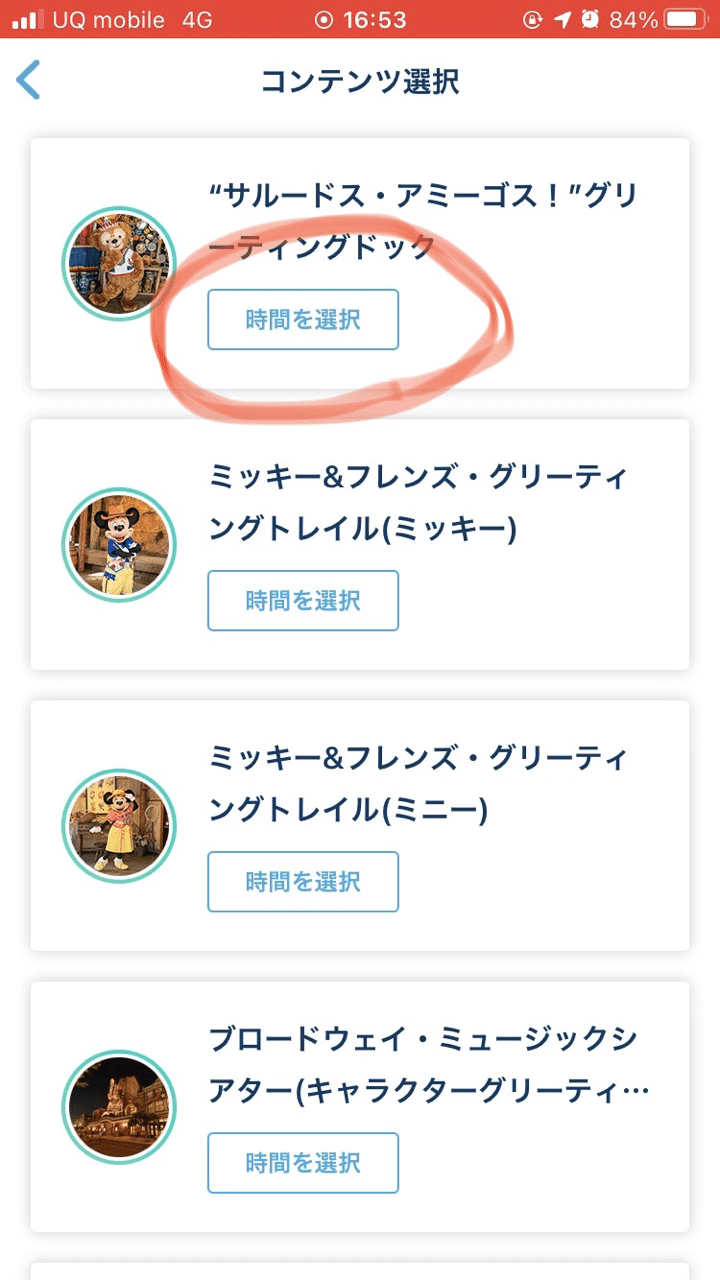720x1280 pixels.
Task: Tap the Minnie character thumbnail
Action: point(119,825)
